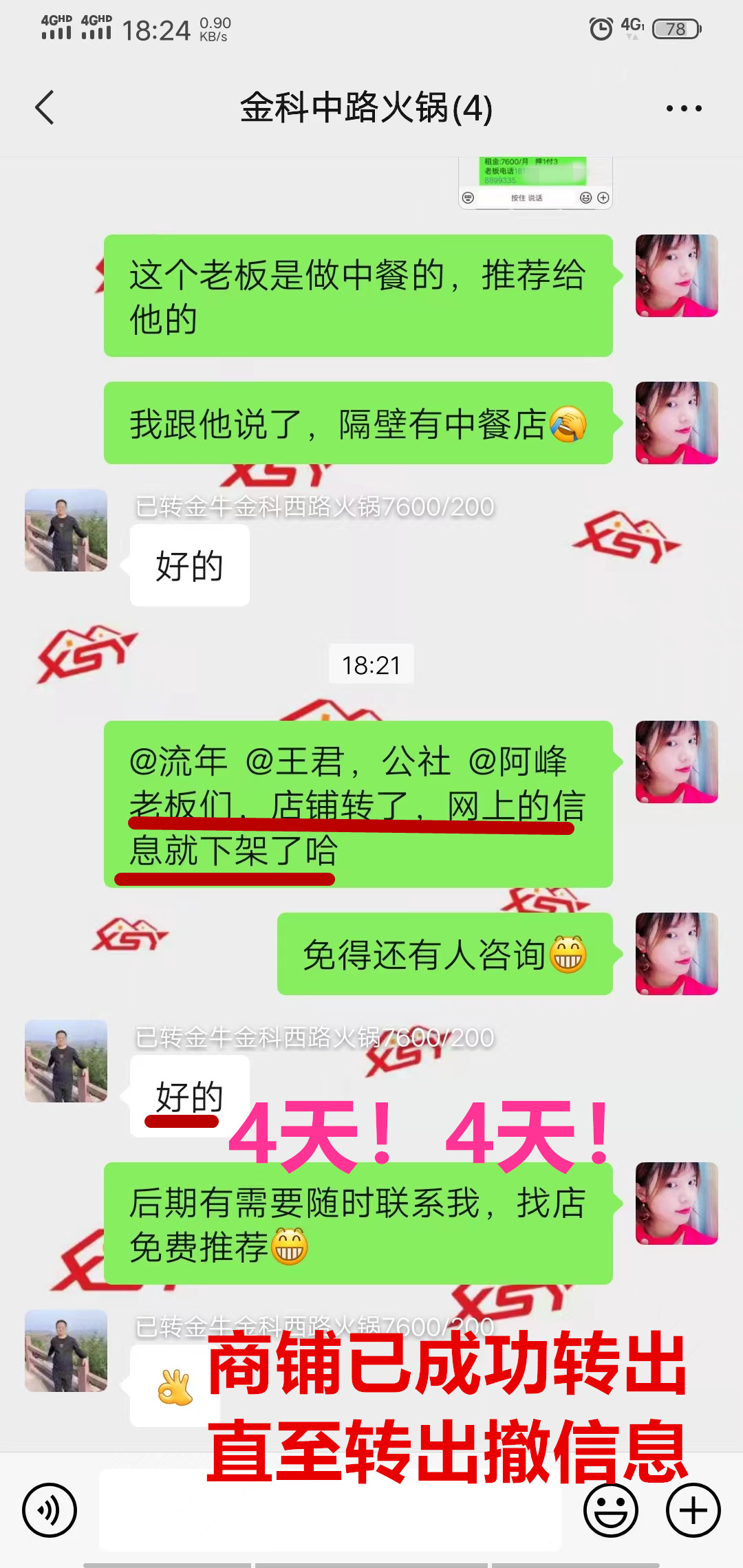
Task: Switch to voice message input
Action: pyautogui.click(x=50, y=1510)
